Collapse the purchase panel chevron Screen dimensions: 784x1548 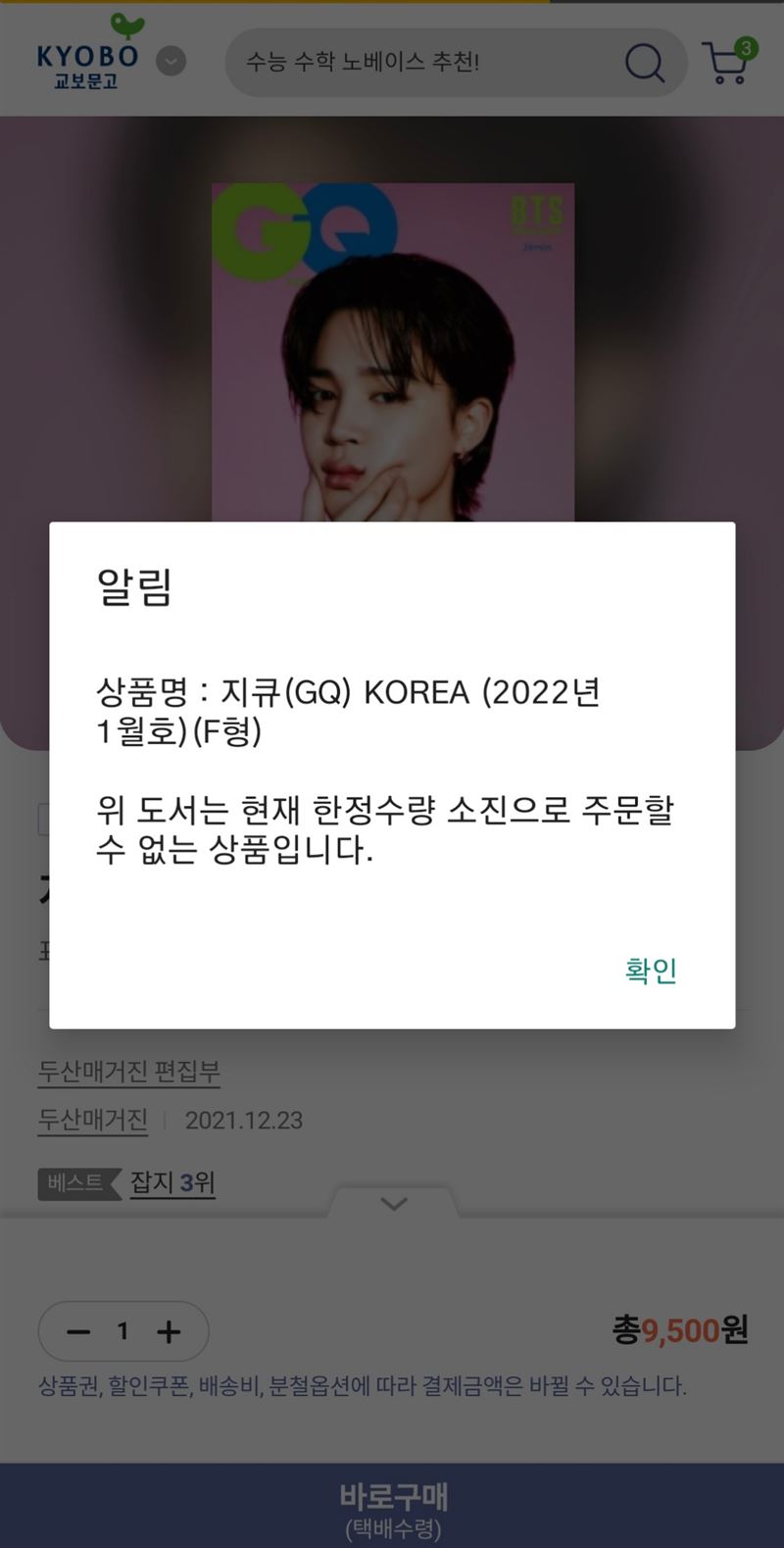[x=393, y=1203]
